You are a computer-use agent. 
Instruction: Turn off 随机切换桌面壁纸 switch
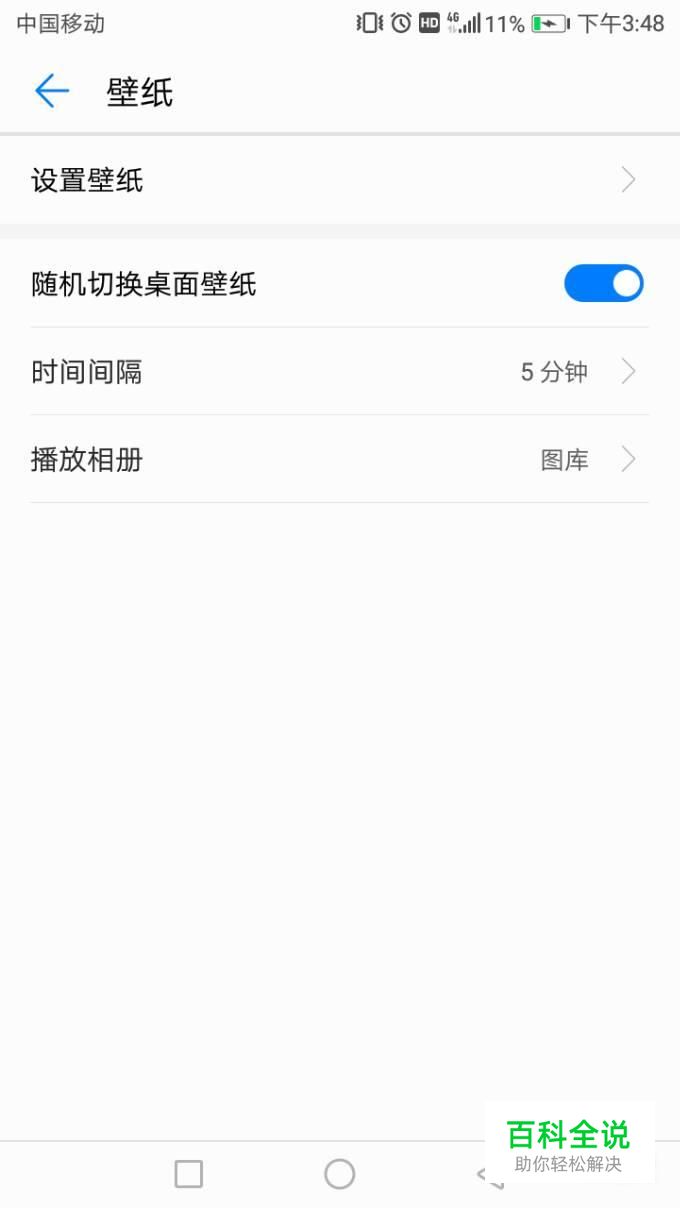[603, 283]
